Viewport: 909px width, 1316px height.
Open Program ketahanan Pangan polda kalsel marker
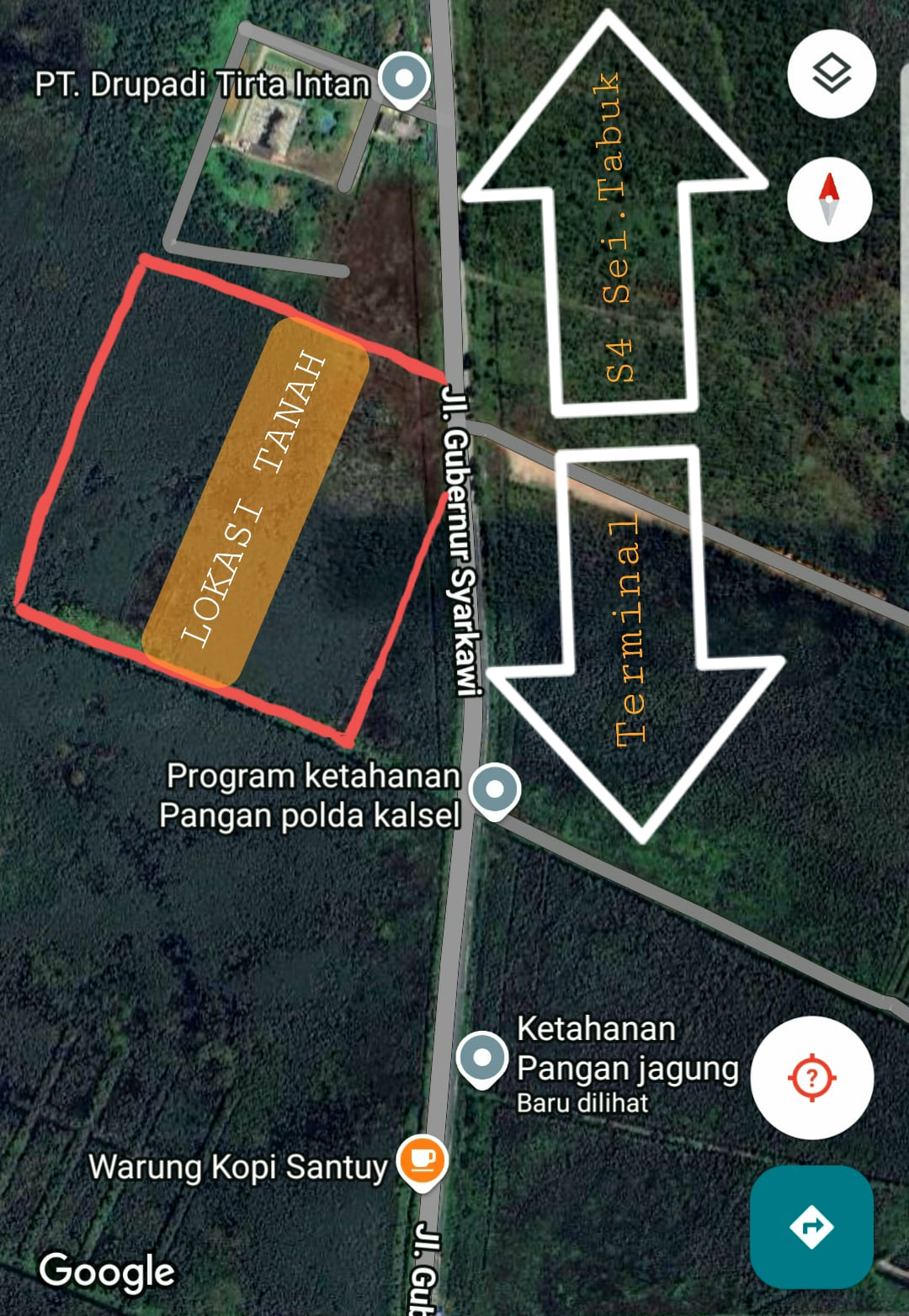point(495,790)
